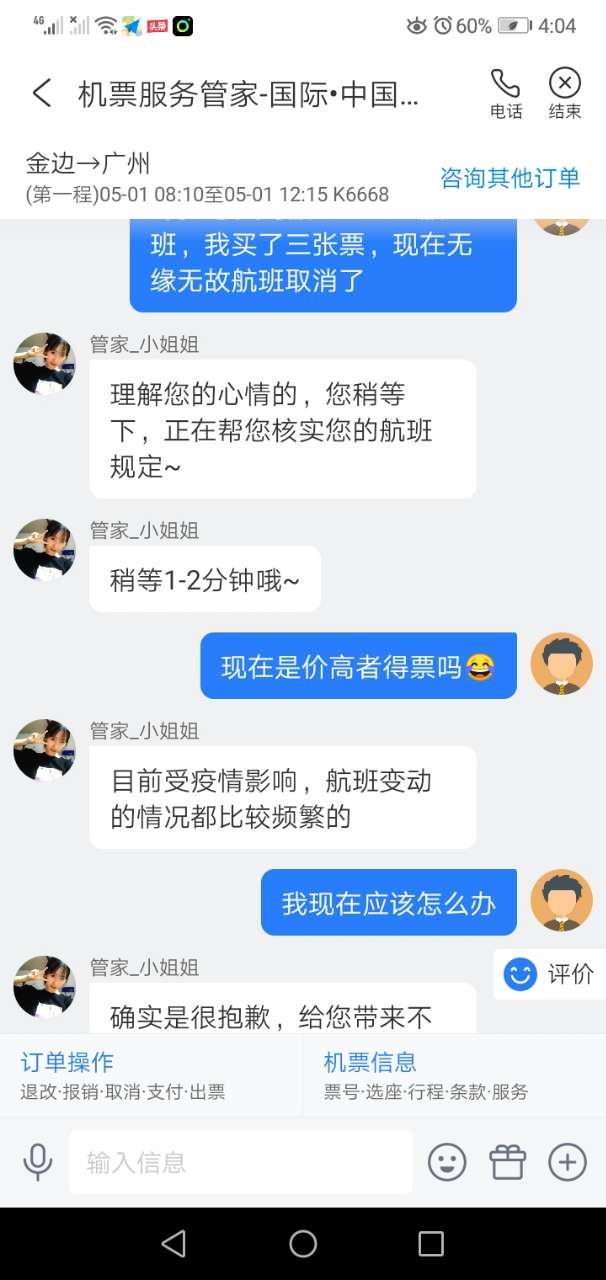Tap the 评价 rating button

point(550,974)
